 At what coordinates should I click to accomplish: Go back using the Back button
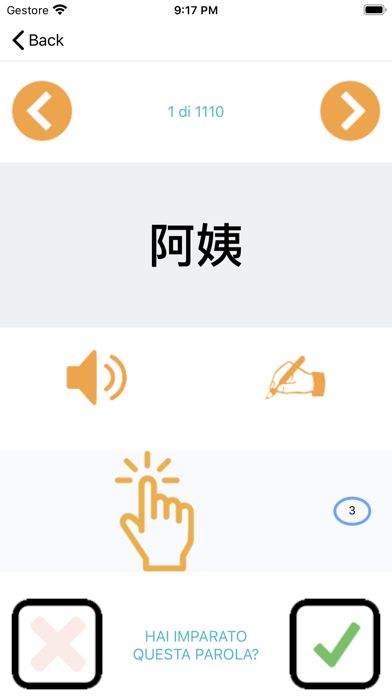point(38,40)
